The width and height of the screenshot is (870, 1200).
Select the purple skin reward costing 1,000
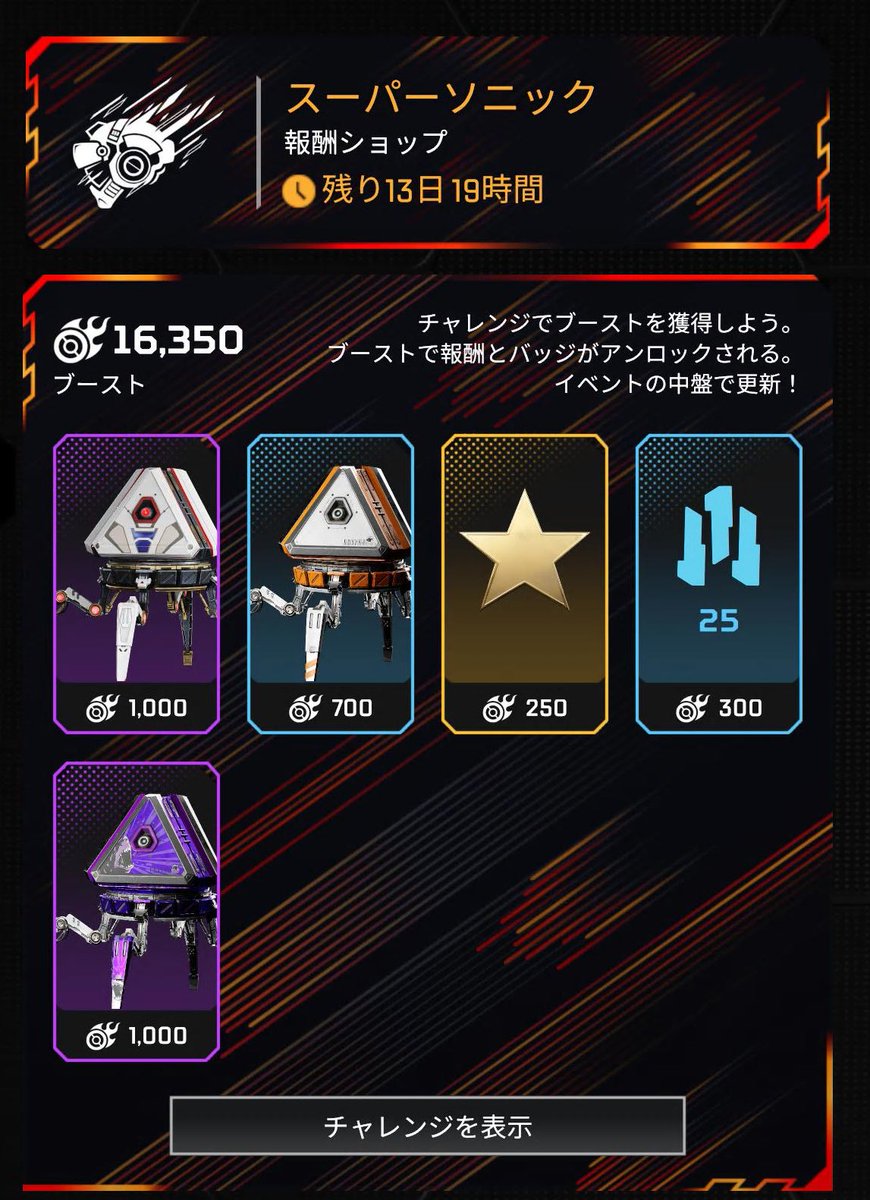136,910
